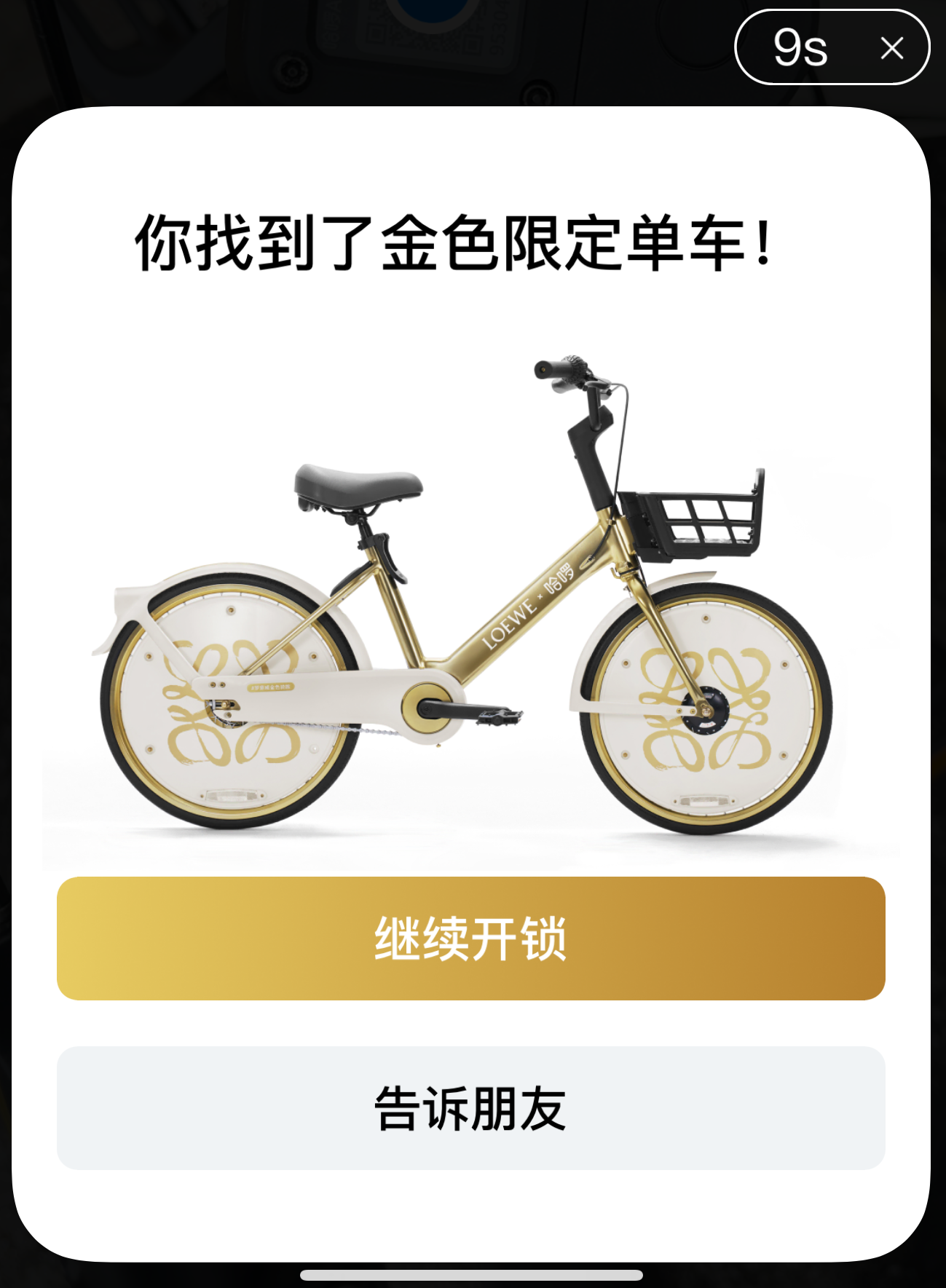The image size is (946, 1288).
Task: Tap 继续开锁 to continue unlocking
Action: point(470,939)
